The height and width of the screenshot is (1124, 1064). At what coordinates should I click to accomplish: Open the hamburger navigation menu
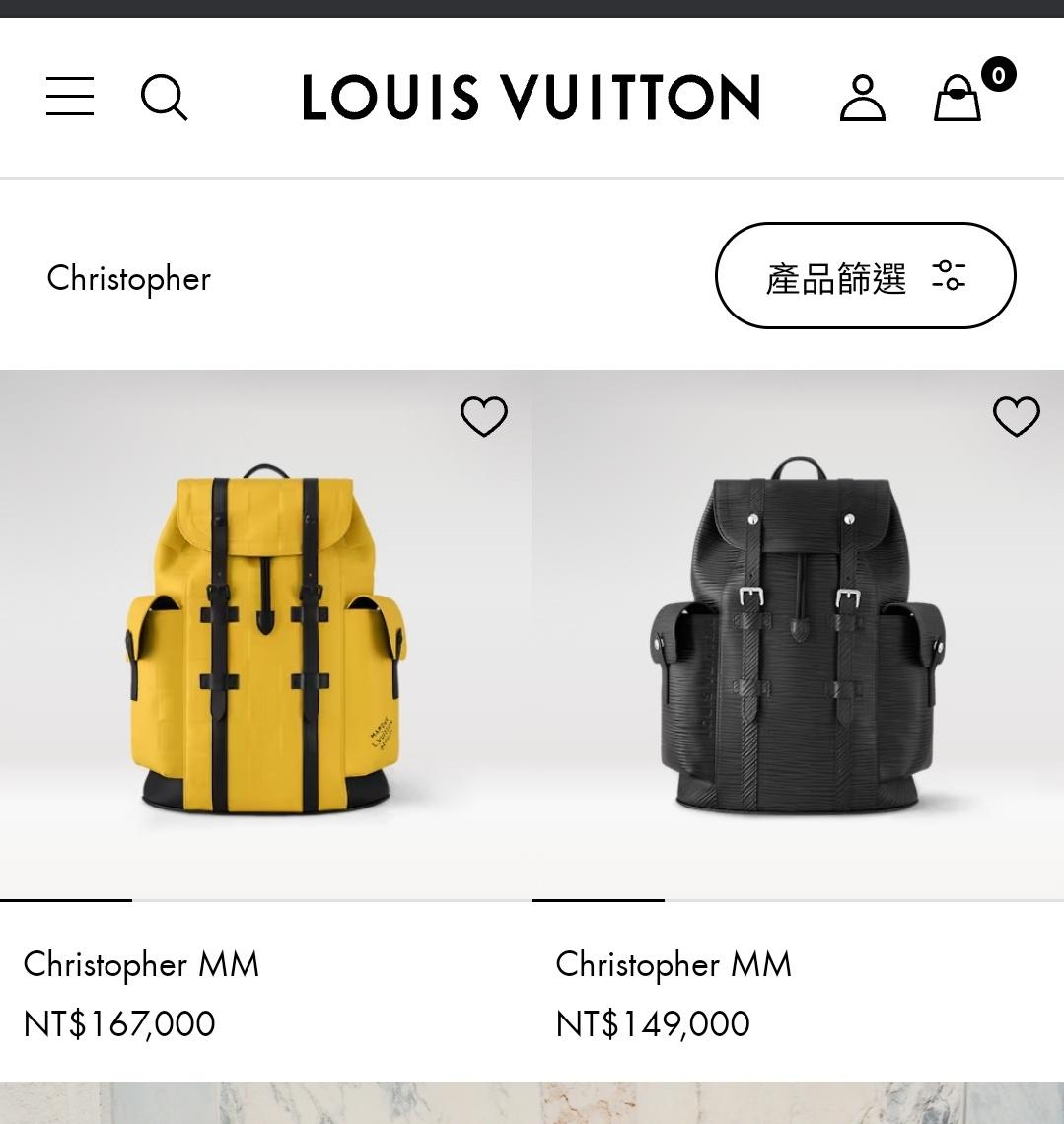point(70,97)
